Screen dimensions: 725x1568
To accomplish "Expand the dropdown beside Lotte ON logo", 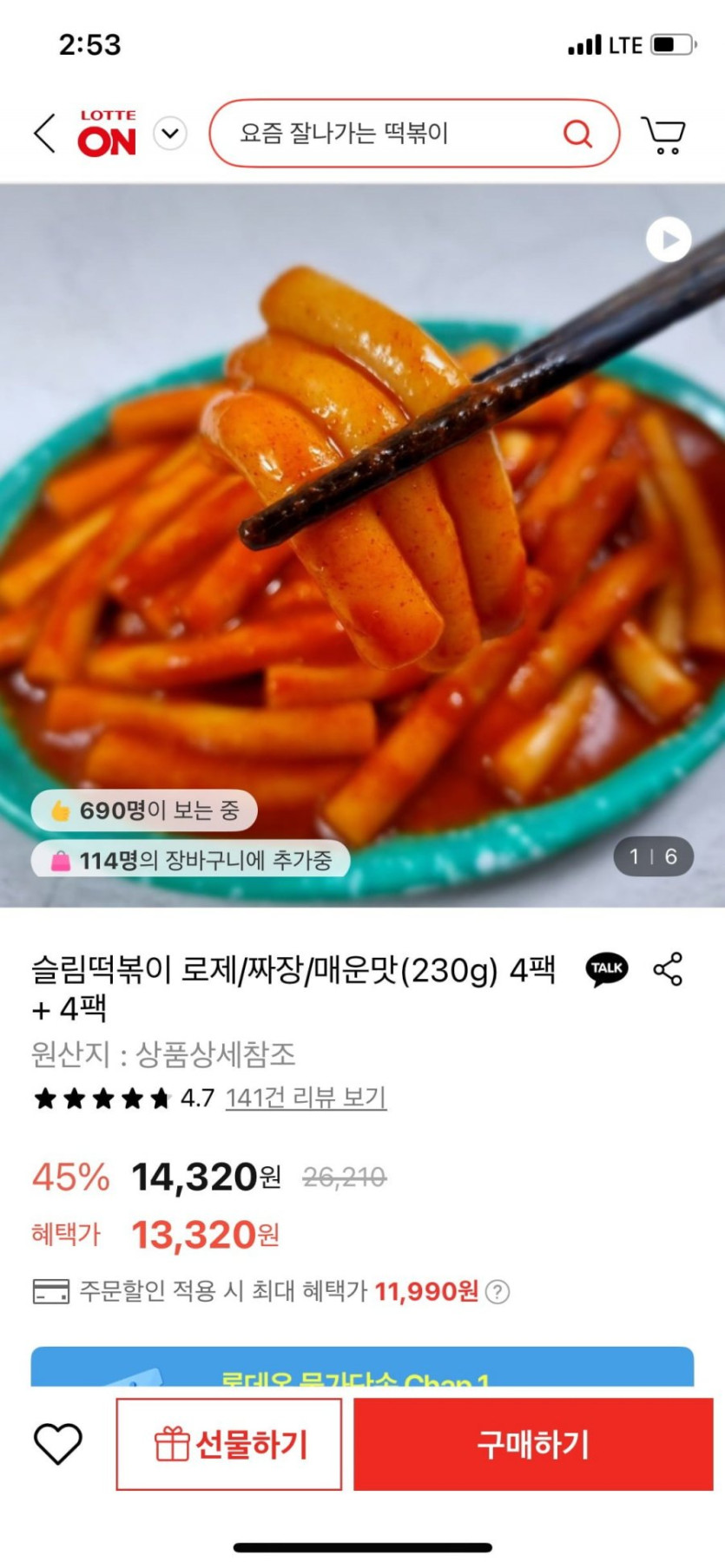I will 170,134.
